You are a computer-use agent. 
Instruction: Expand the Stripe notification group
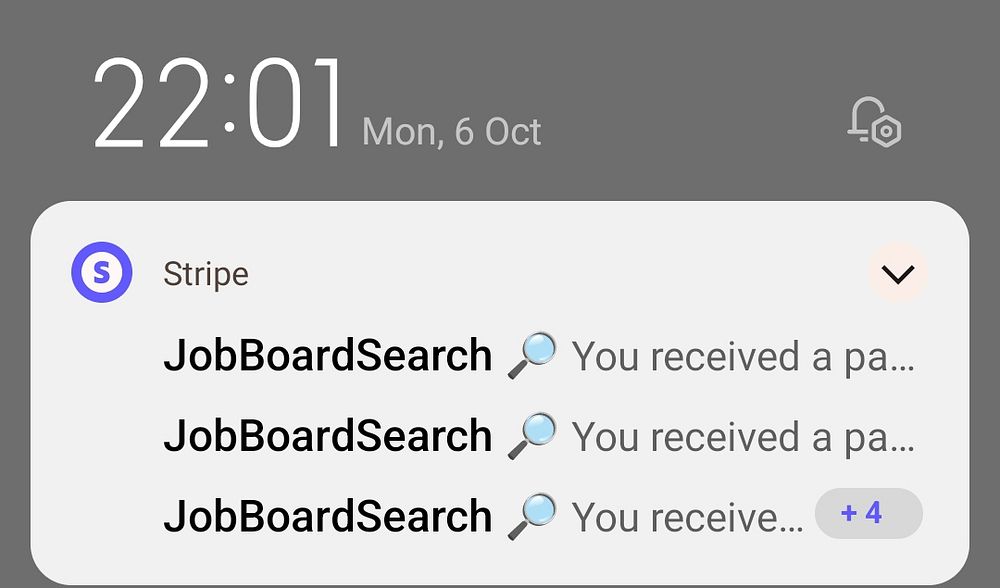[x=897, y=274]
